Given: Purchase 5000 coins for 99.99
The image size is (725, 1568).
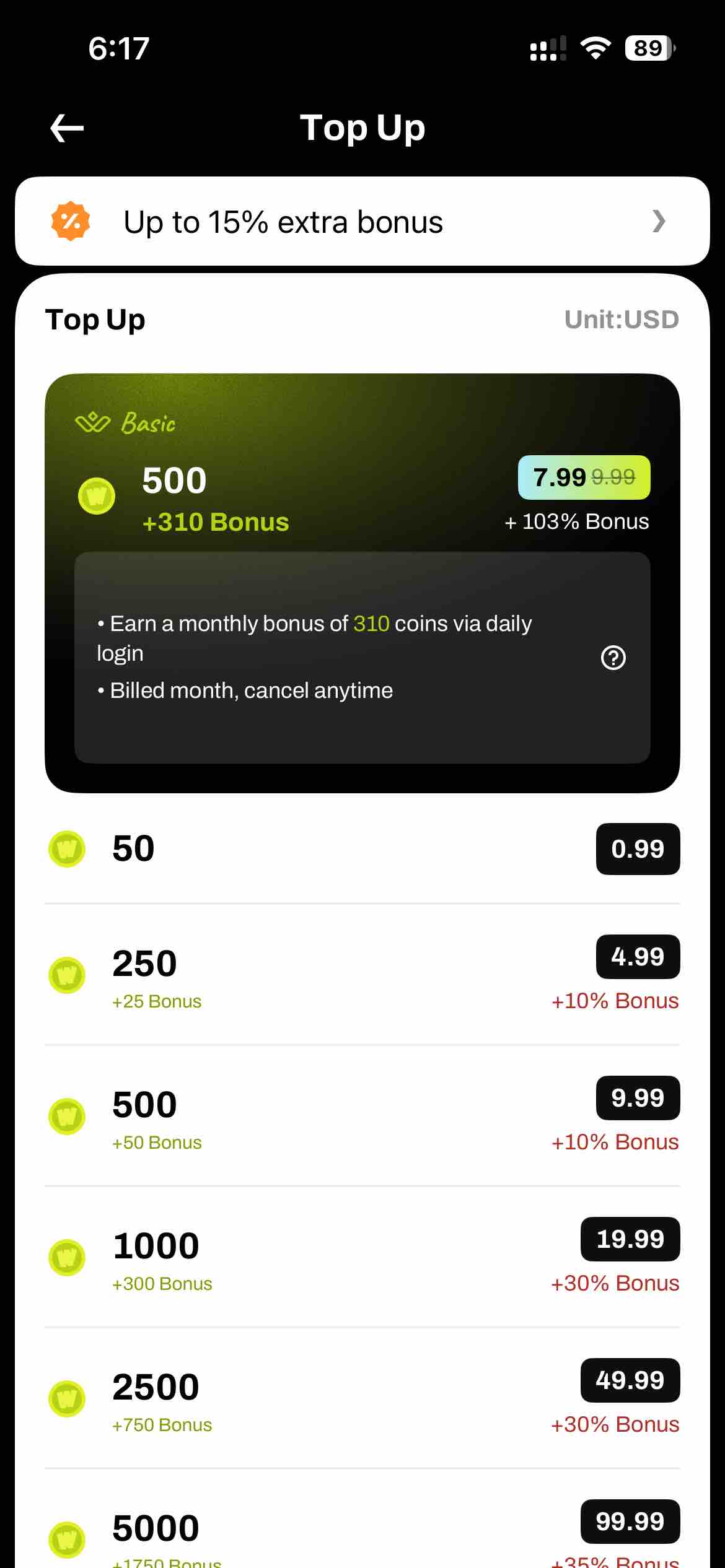Looking at the screenshot, I should 630,1522.
